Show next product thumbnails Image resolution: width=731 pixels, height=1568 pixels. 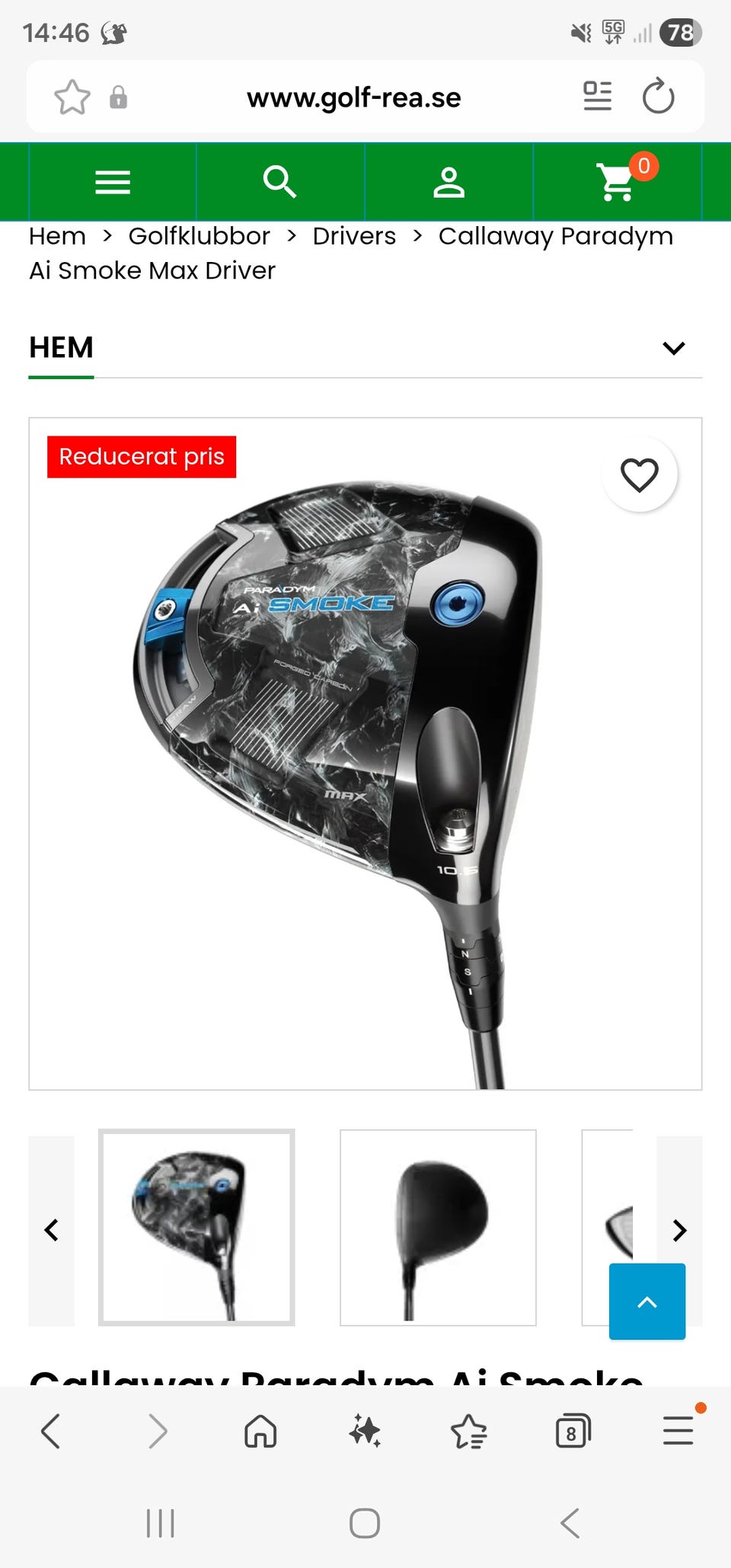pos(679,1230)
